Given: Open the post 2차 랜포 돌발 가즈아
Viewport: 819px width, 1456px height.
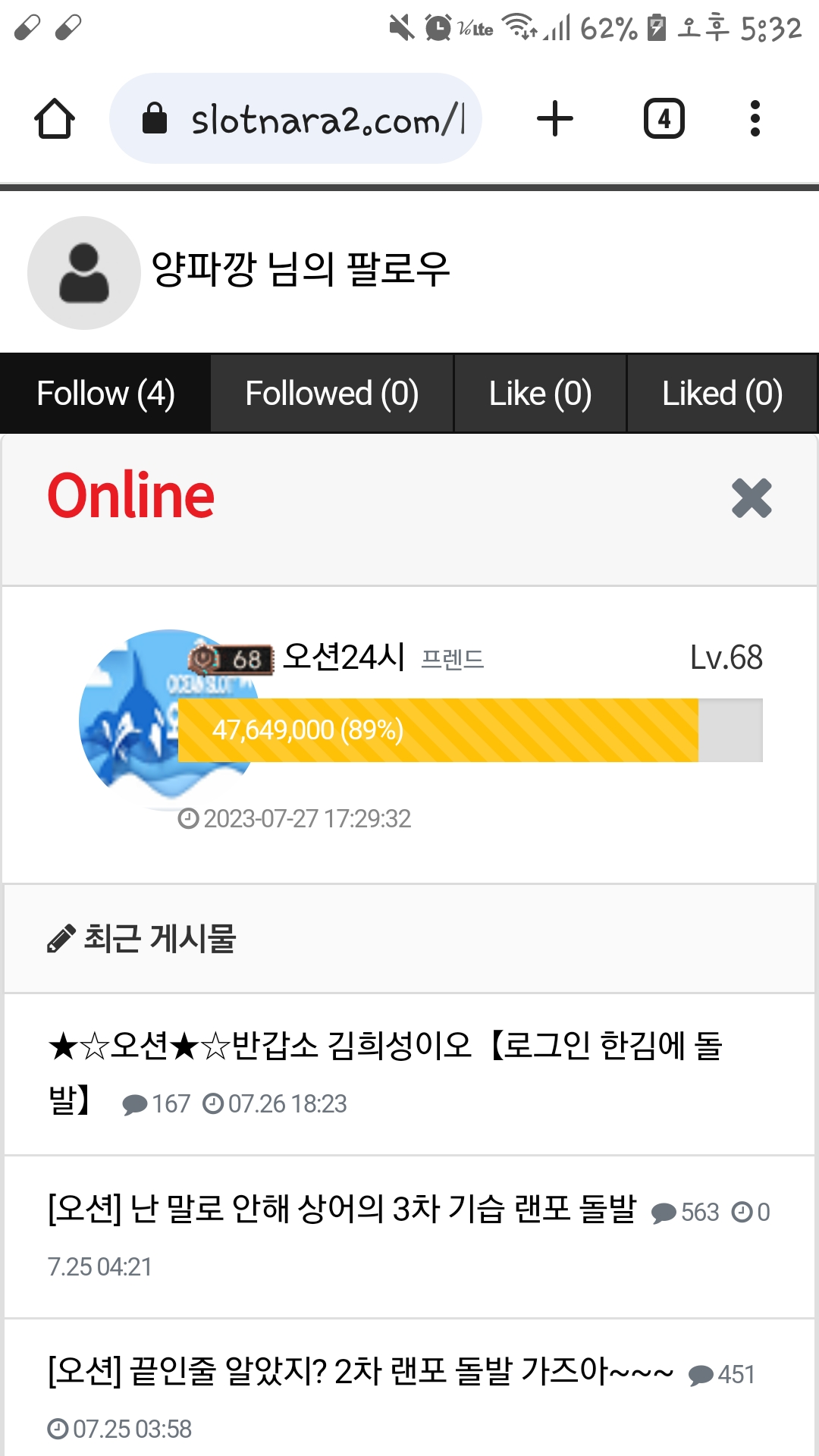Looking at the screenshot, I should (x=360, y=1370).
